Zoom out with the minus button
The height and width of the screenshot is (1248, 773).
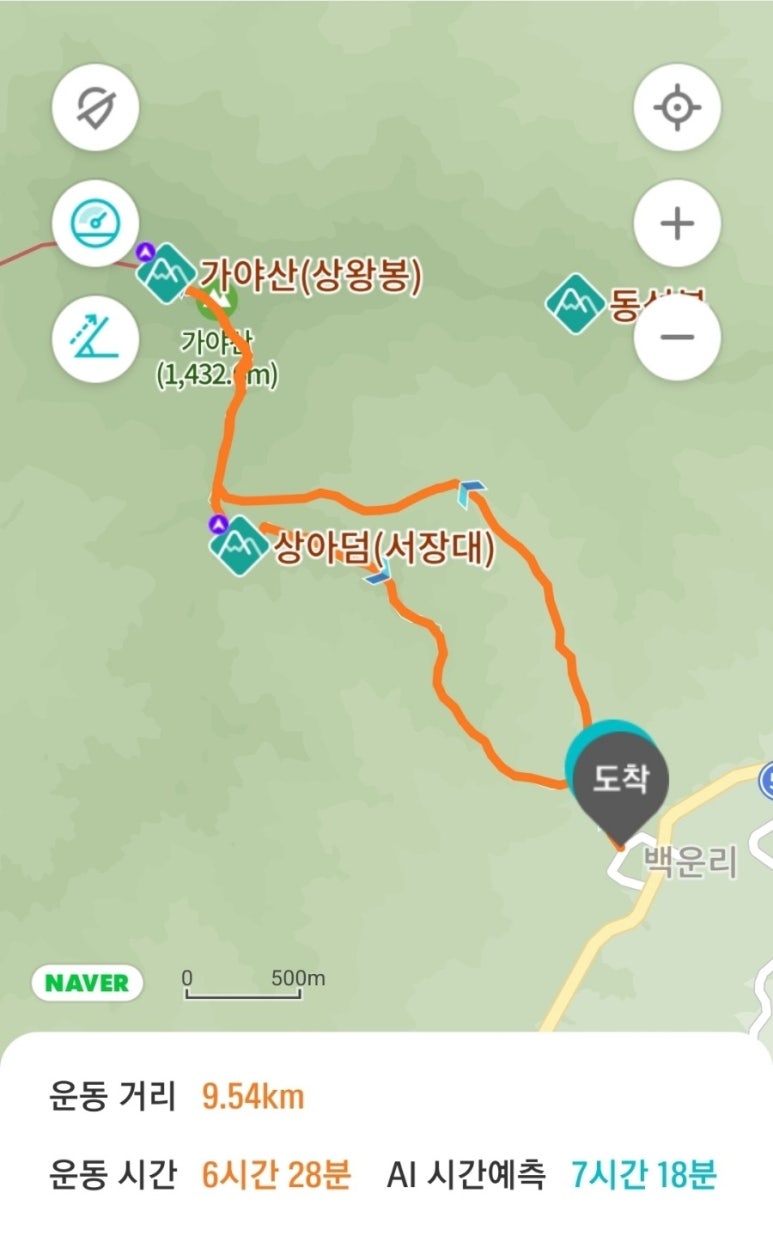point(677,337)
